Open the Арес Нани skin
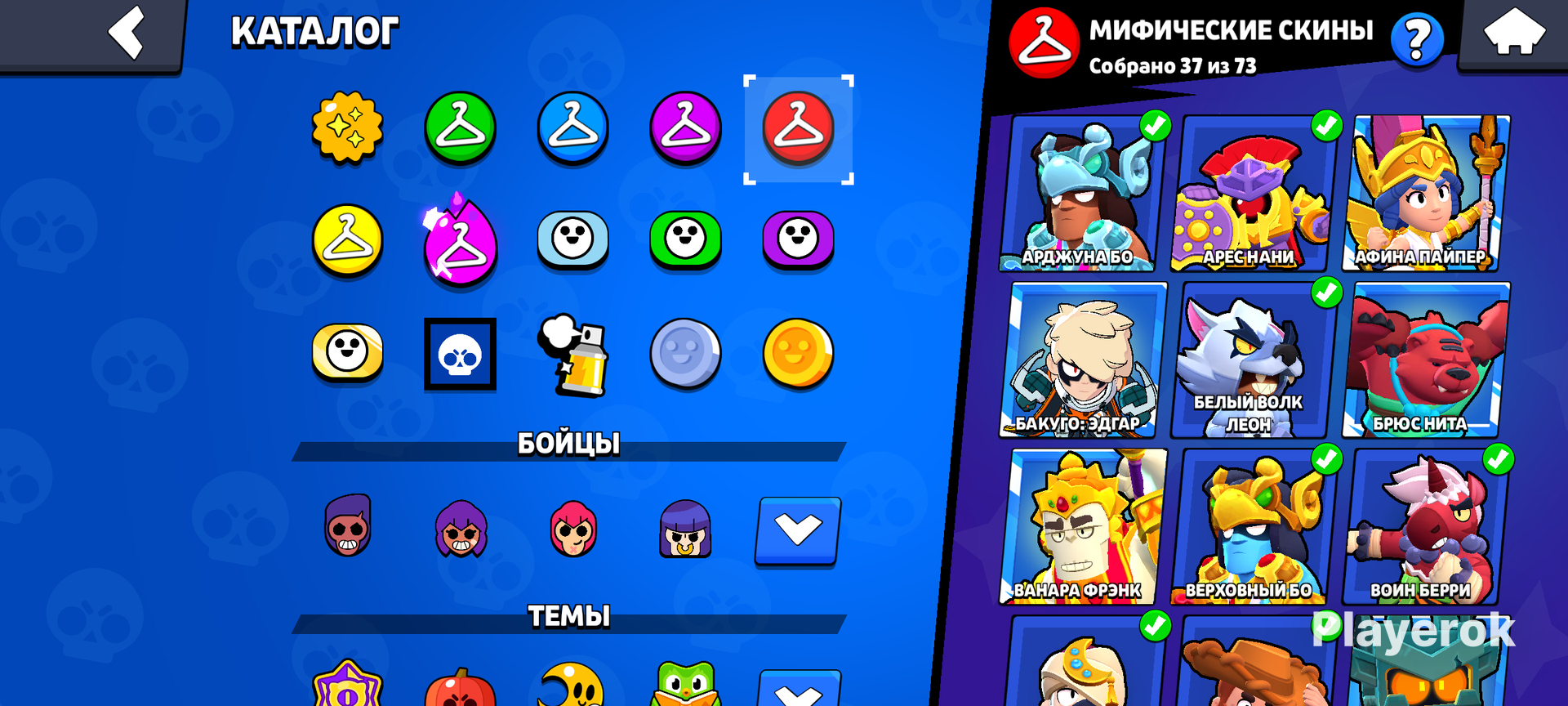Screen dimensions: 1568x706 [1254, 193]
